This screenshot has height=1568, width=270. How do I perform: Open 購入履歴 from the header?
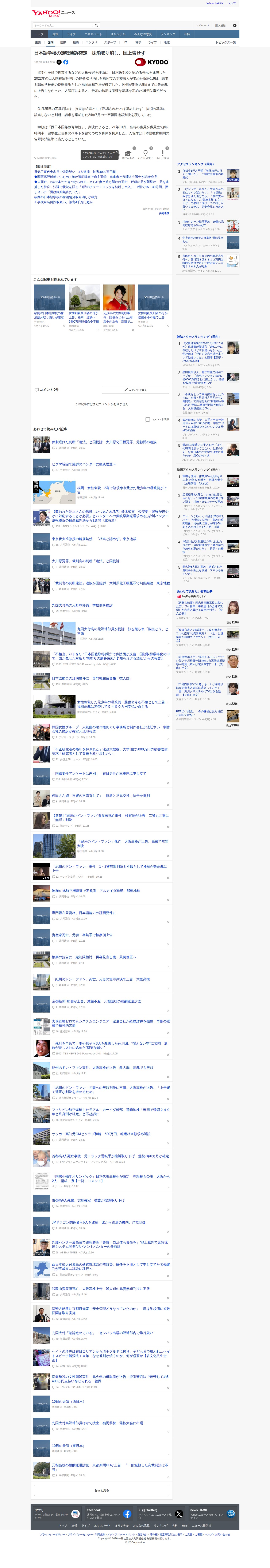point(220,25)
